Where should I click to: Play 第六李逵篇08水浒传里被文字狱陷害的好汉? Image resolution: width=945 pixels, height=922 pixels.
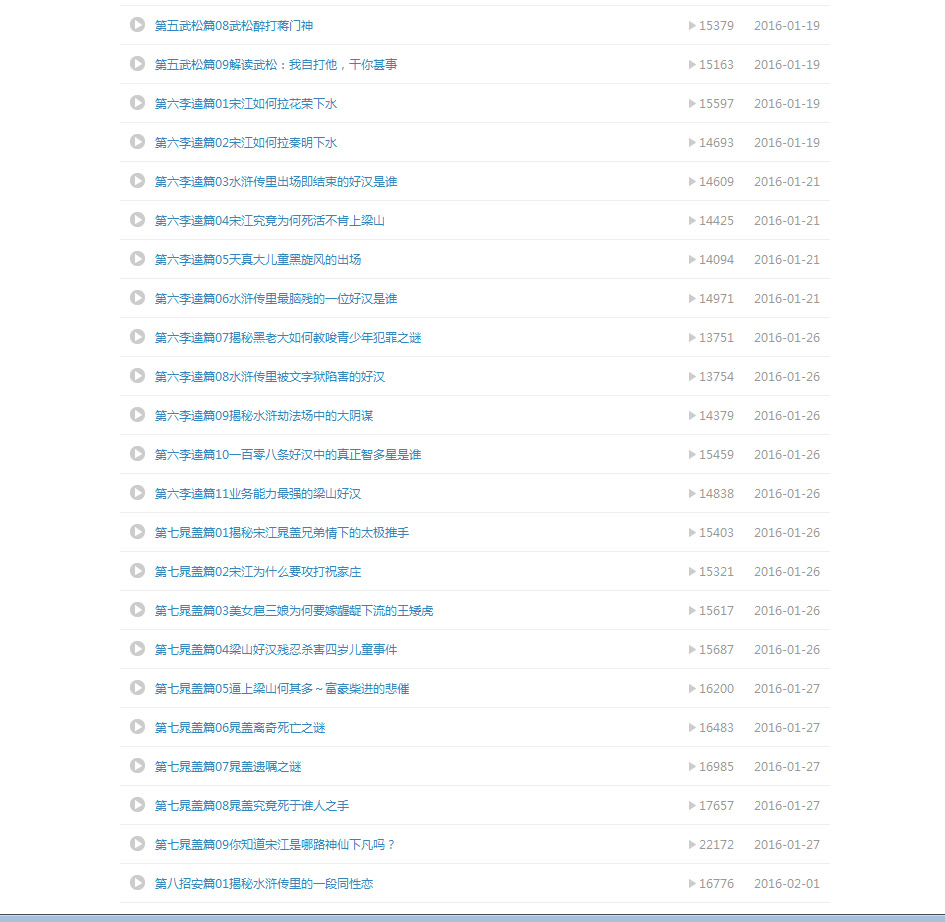[x=137, y=376]
